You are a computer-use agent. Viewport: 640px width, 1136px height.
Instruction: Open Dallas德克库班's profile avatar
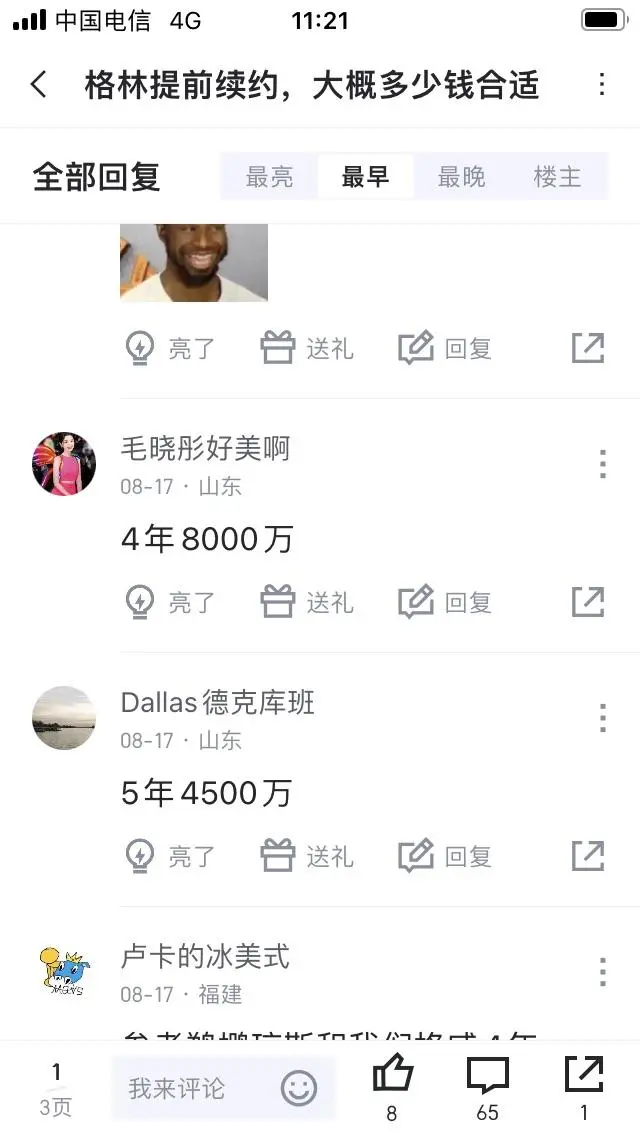64,718
